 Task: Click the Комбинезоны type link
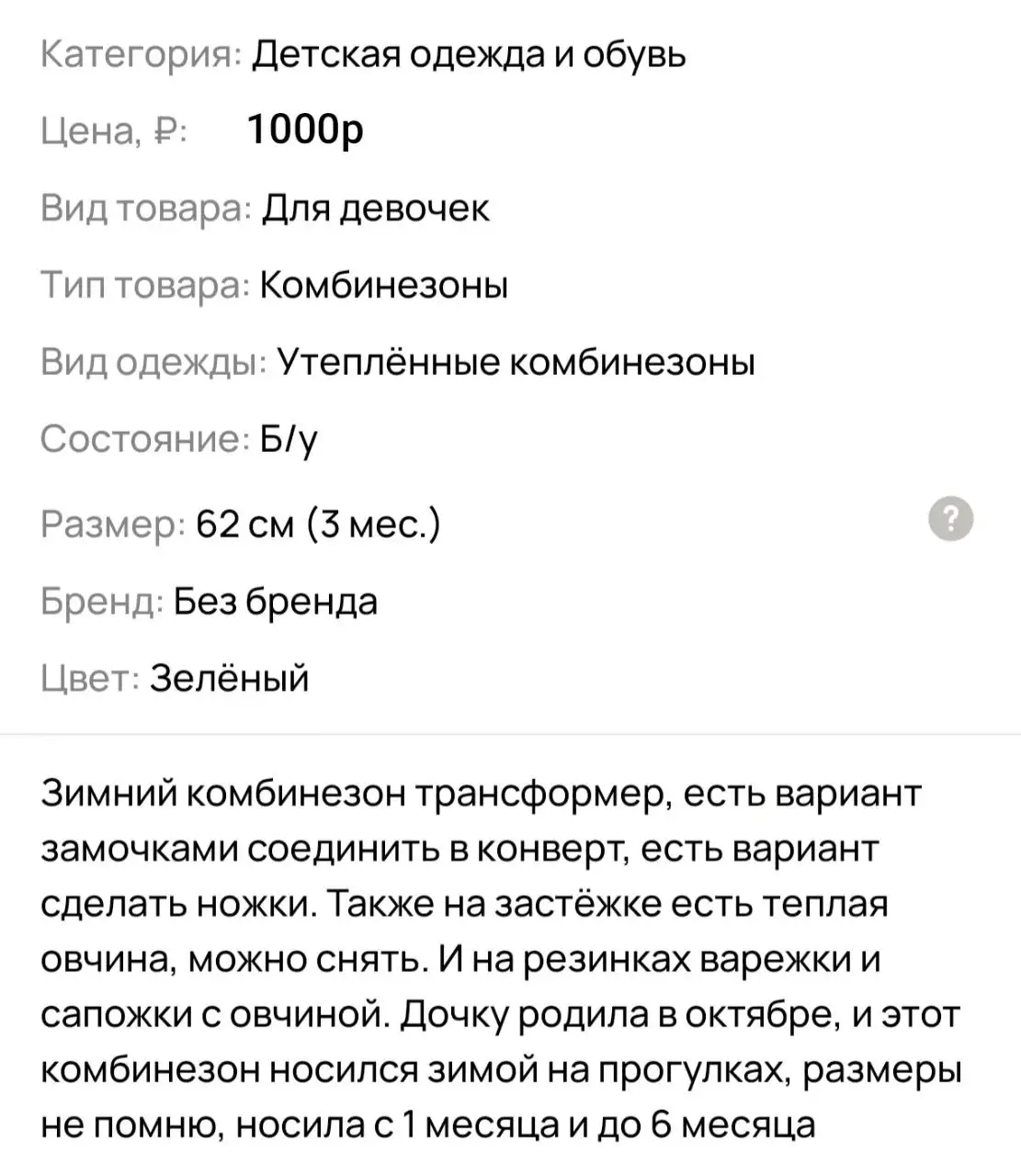click(384, 286)
